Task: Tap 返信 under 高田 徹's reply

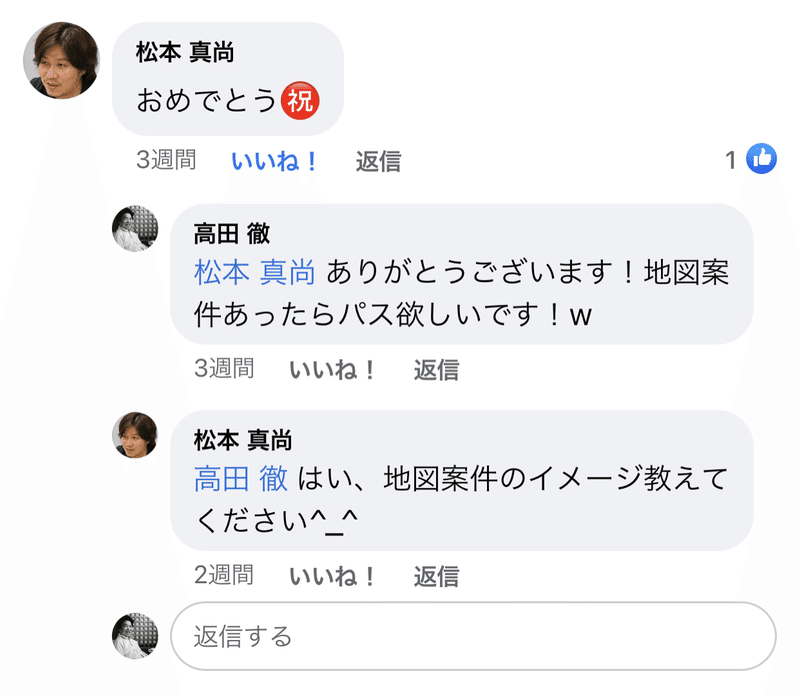Action: tap(436, 369)
